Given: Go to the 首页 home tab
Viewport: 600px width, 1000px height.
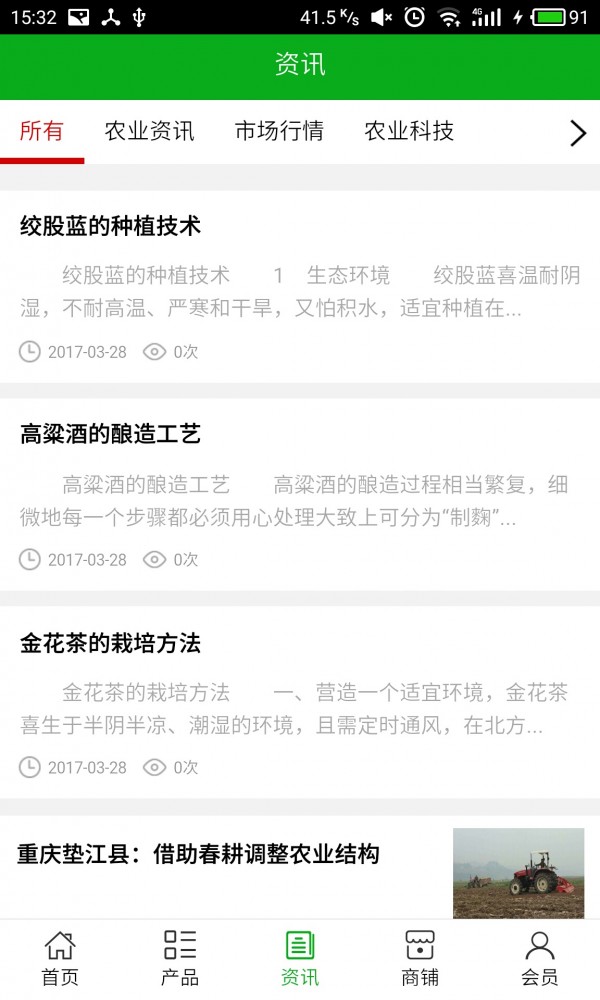Looking at the screenshot, I should pyautogui.click(x=60, y=959).
